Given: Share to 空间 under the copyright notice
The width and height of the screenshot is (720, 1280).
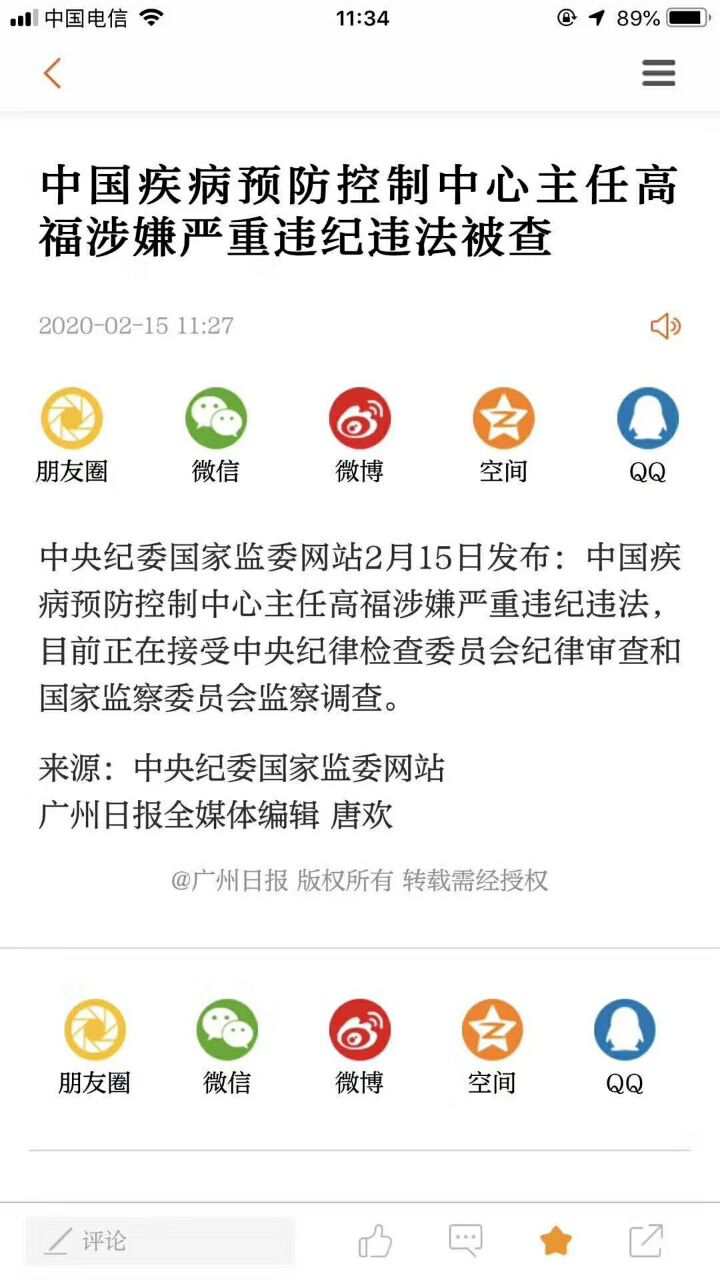Looking at the screenshot, I should click(x=492, y=1031).
